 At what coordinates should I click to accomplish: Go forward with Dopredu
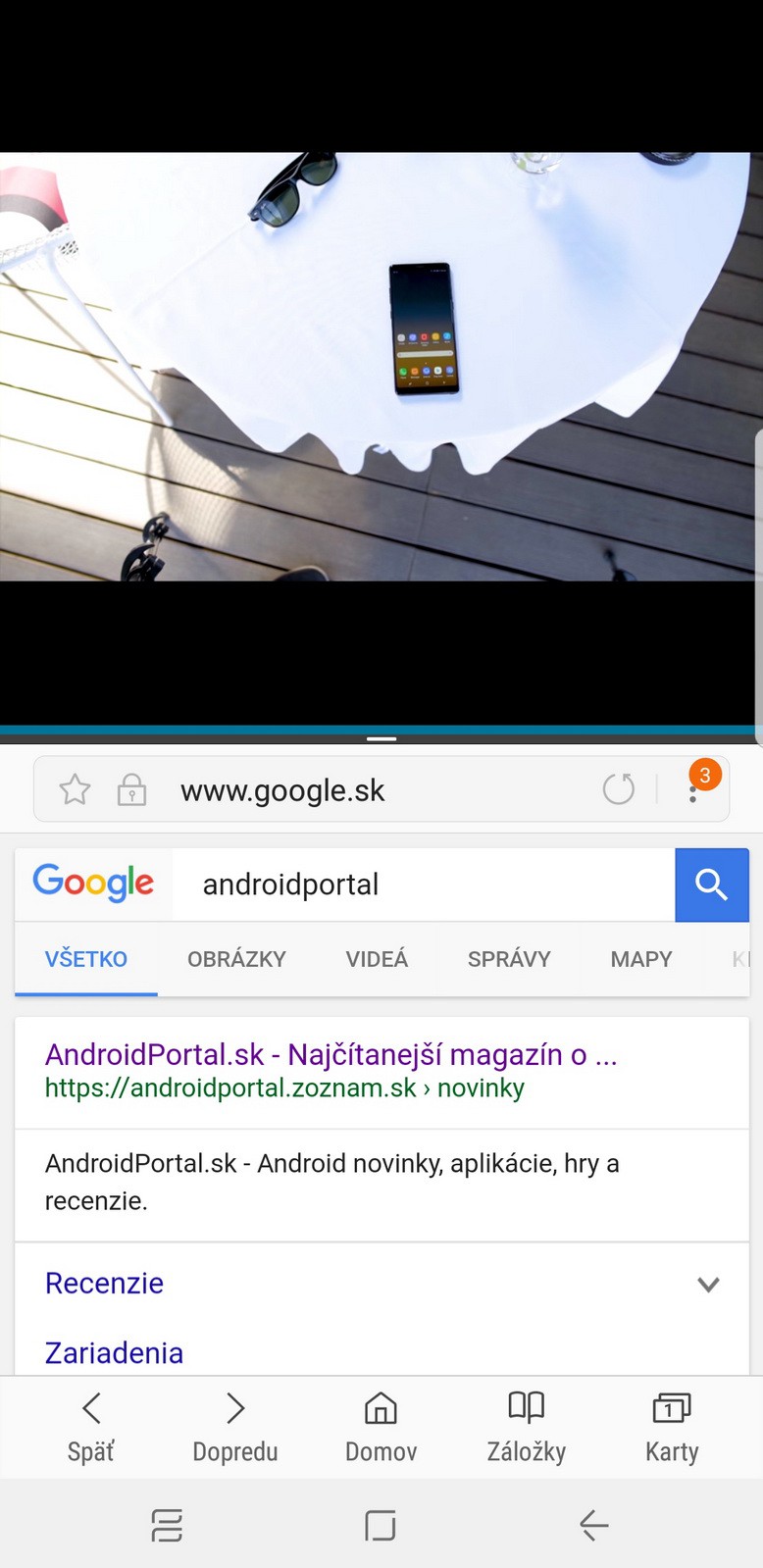235,1427
